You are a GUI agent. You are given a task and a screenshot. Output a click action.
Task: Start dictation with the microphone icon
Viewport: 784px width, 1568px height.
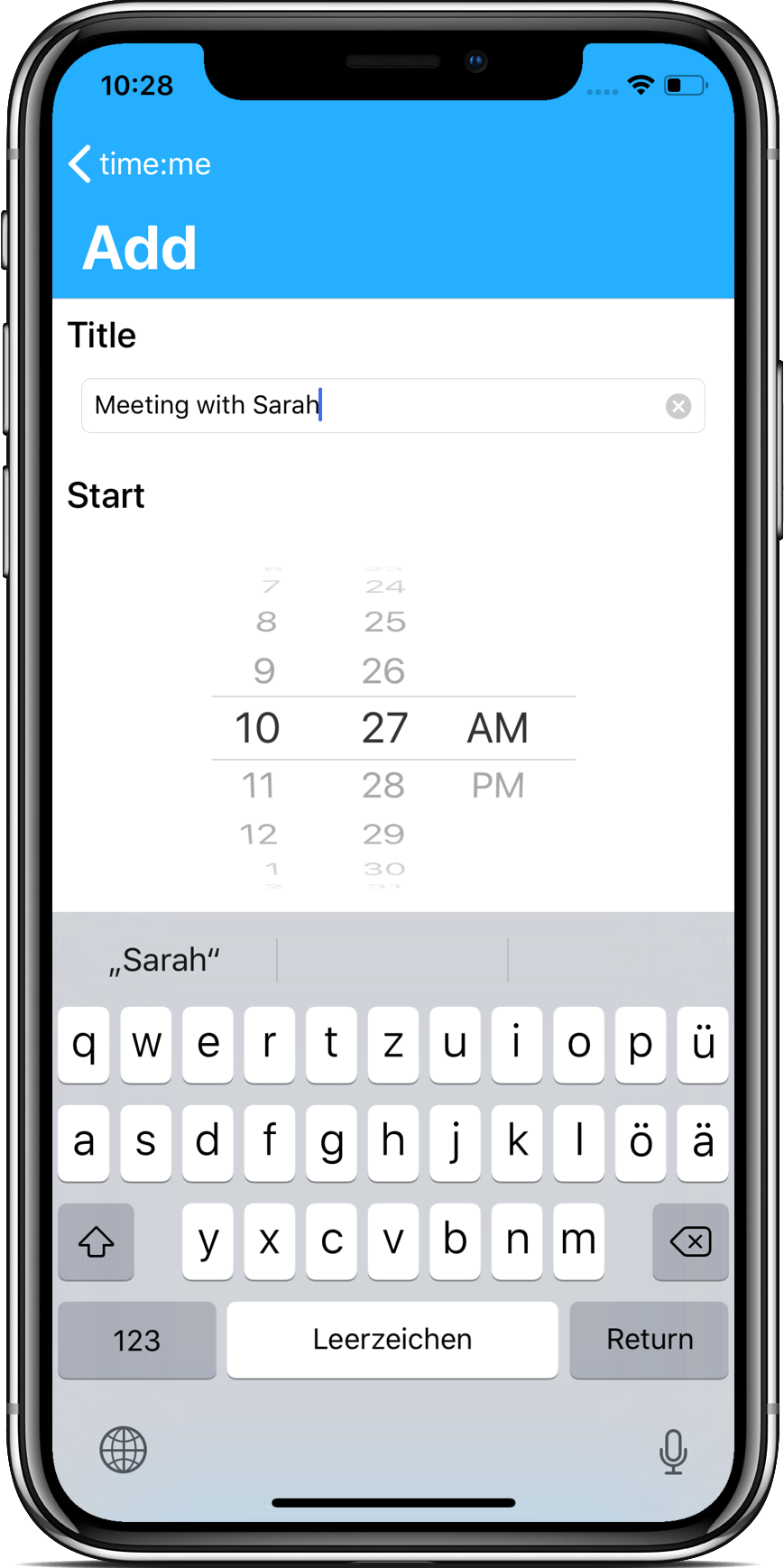[673, 1452]
